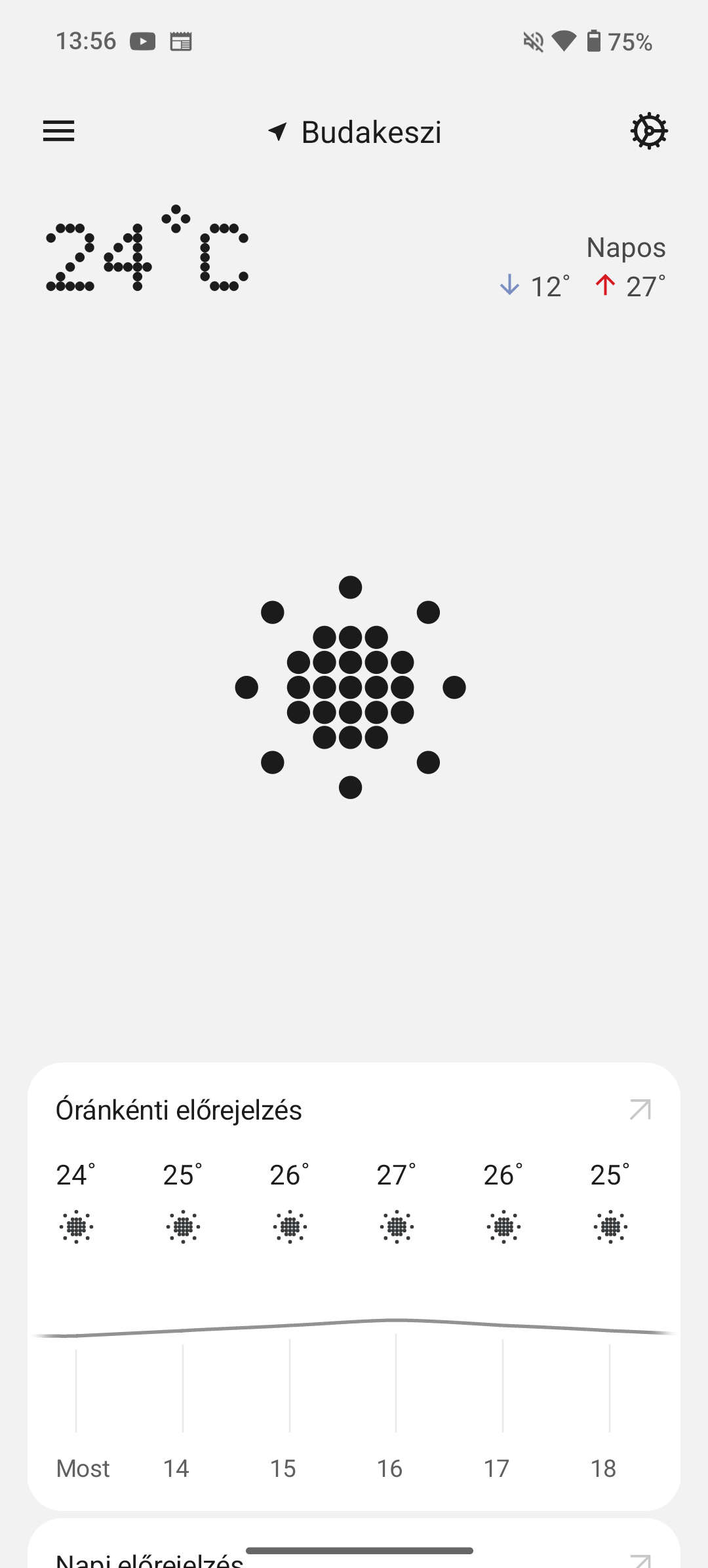The height and width of the screenshot is (1568, 708).
Task: Expand the Óránkénti előrejelzés arrow
Action: coord(640,1110)
